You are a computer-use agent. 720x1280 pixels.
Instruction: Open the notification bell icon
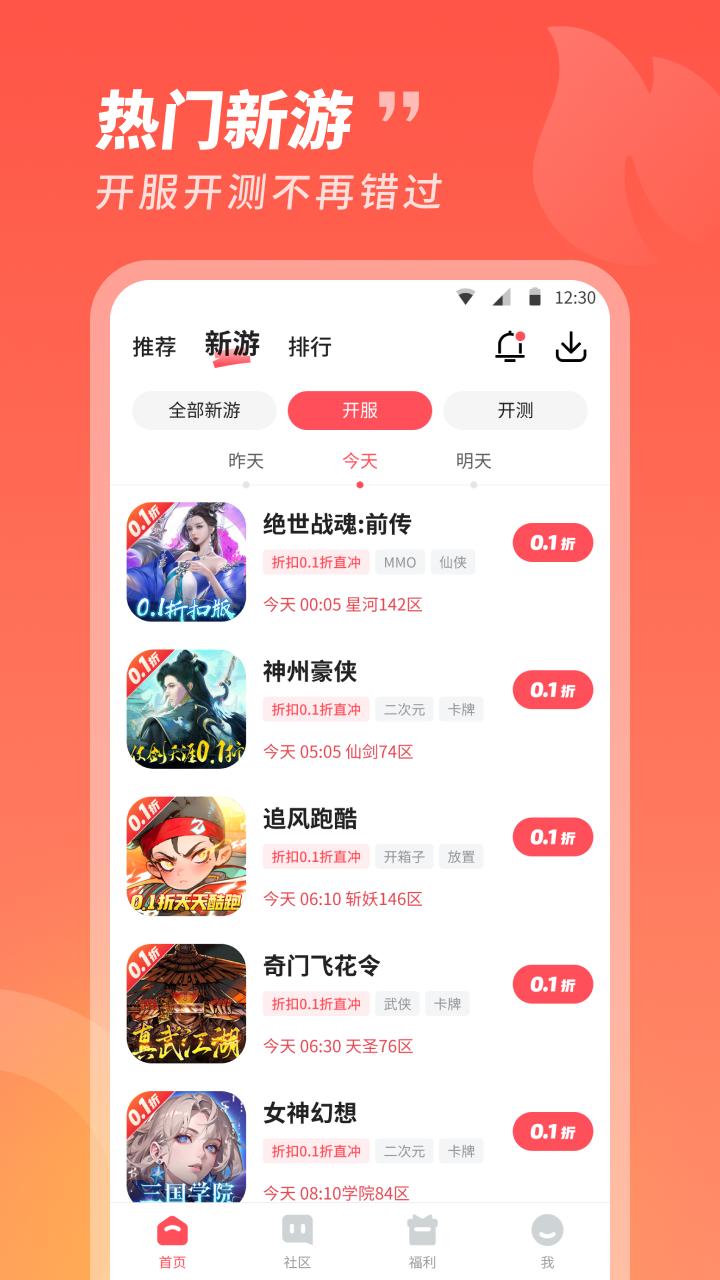coord(511,348)
